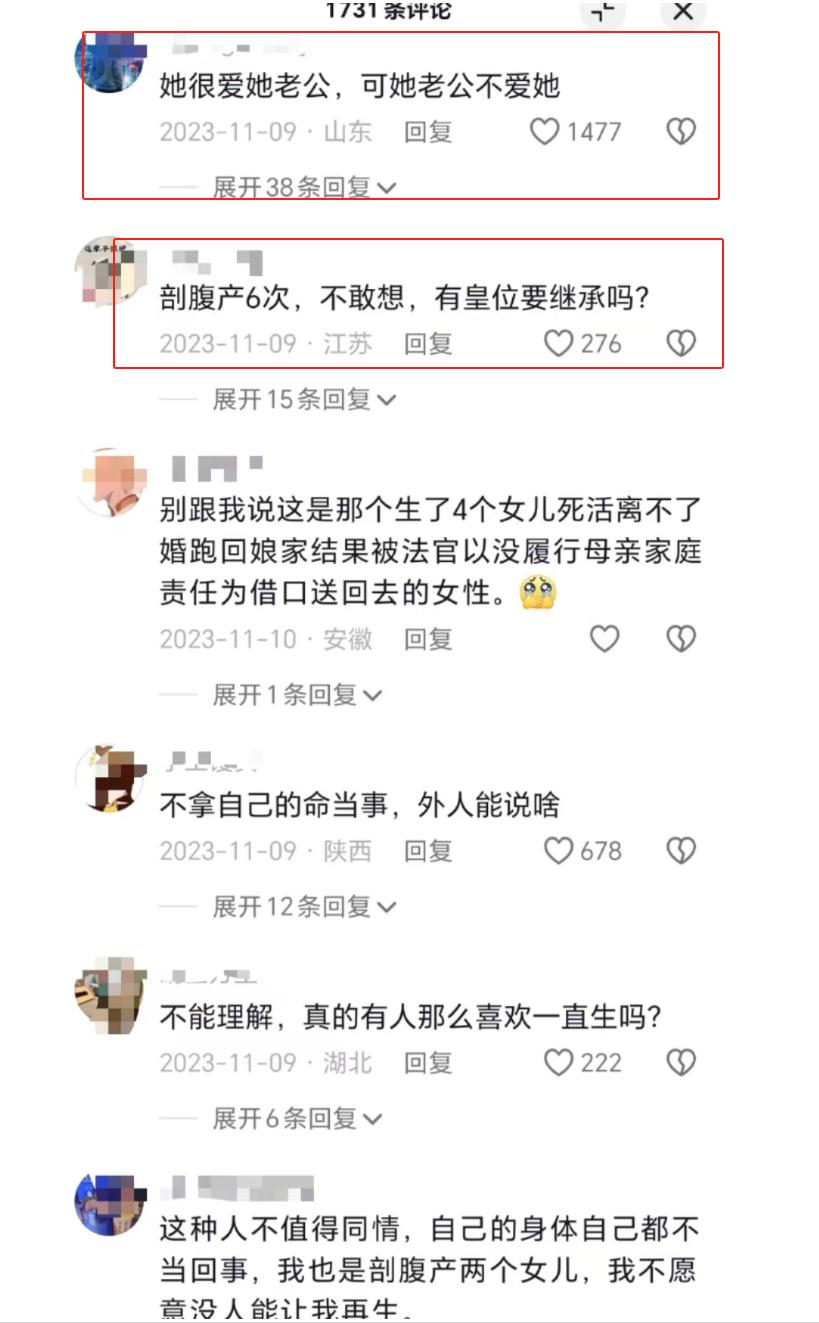Dislike the comment from 湖北

pyautogui.click(x=681, y=1062)
